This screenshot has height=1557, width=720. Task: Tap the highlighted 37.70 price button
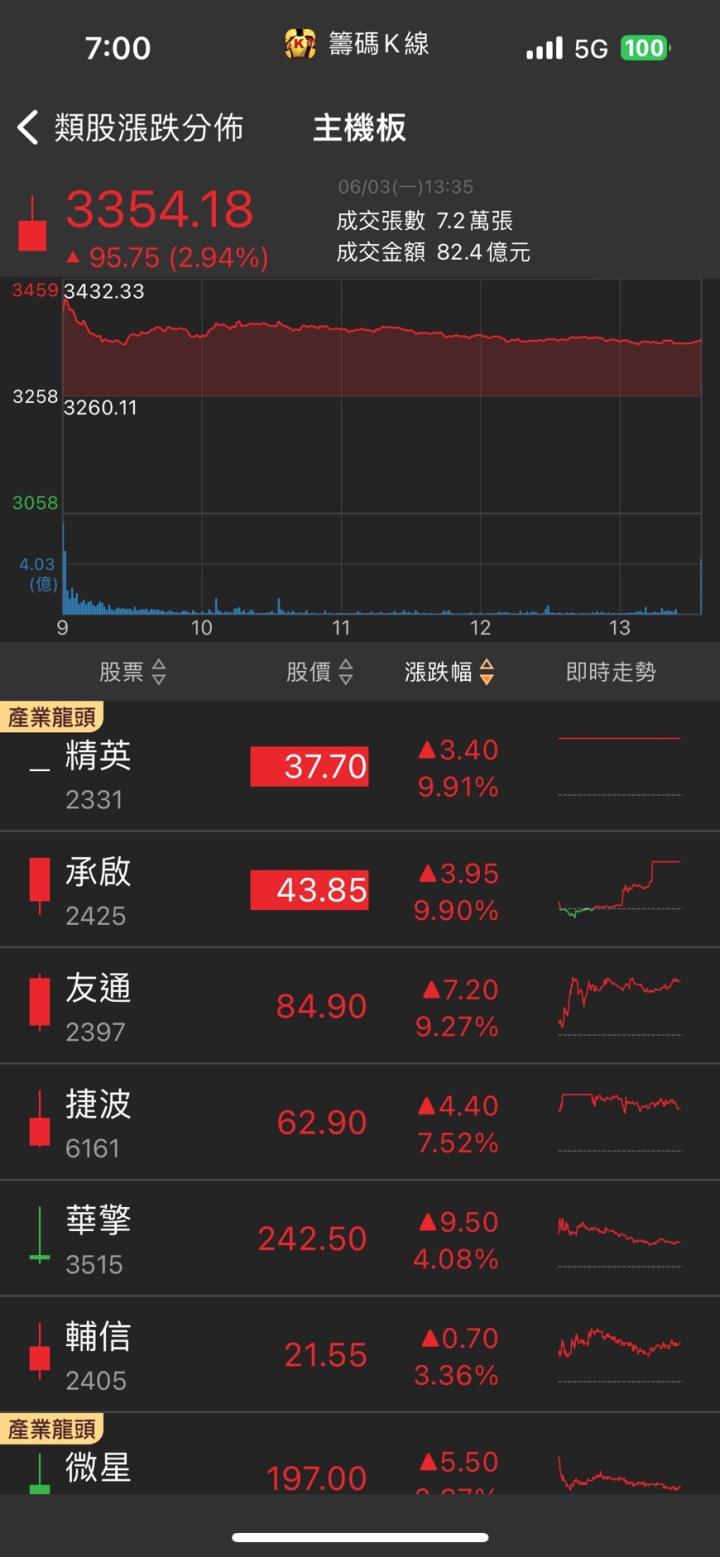309,766
